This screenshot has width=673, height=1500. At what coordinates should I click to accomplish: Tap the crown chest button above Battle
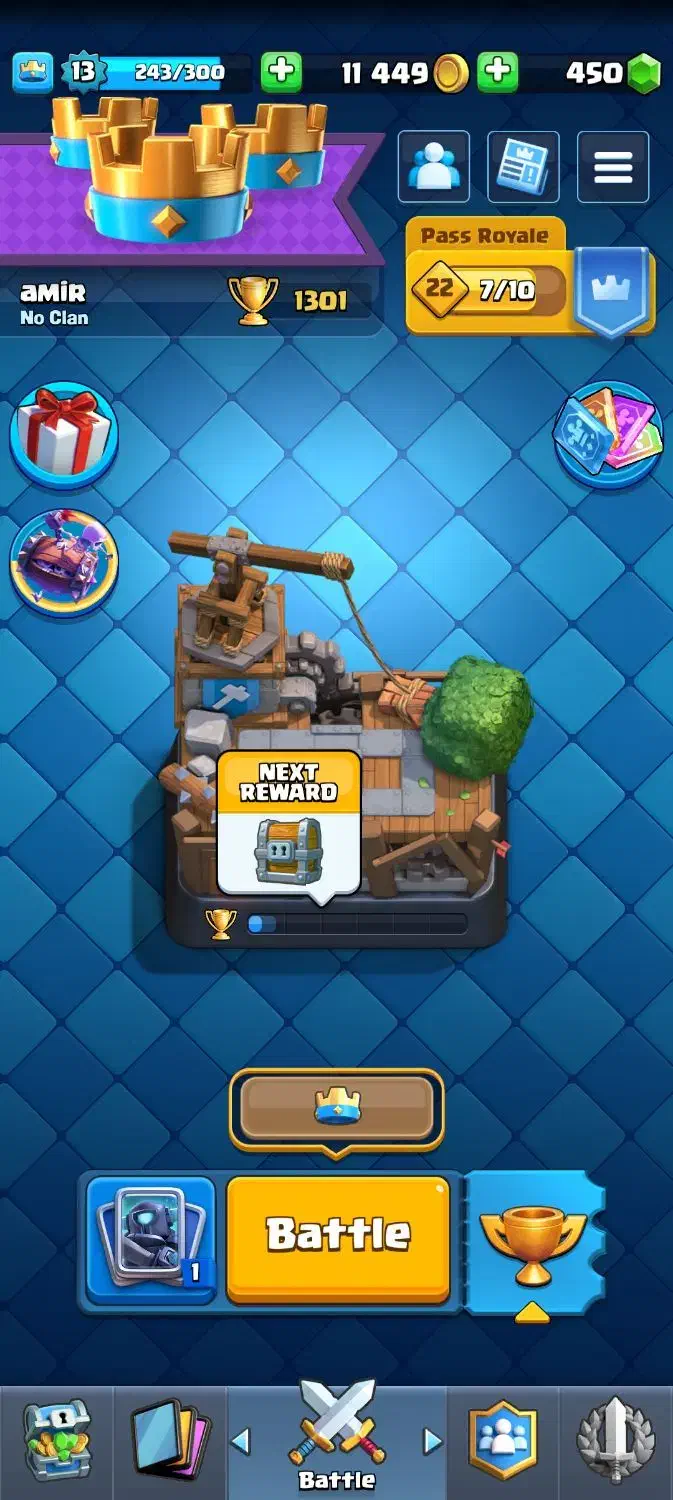336,1108
